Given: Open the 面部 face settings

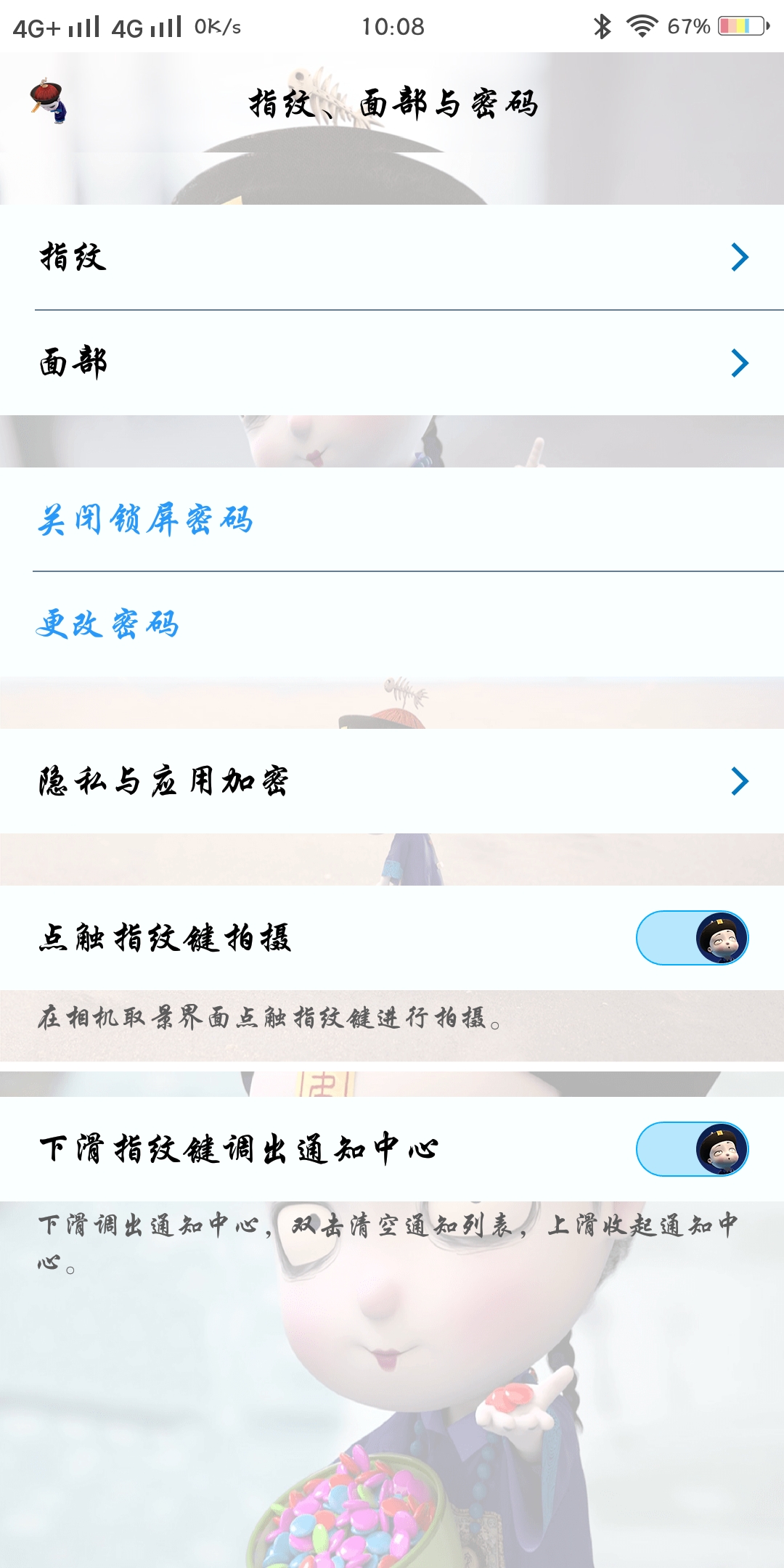Looking at the screenshot, I should coord(392,363).
